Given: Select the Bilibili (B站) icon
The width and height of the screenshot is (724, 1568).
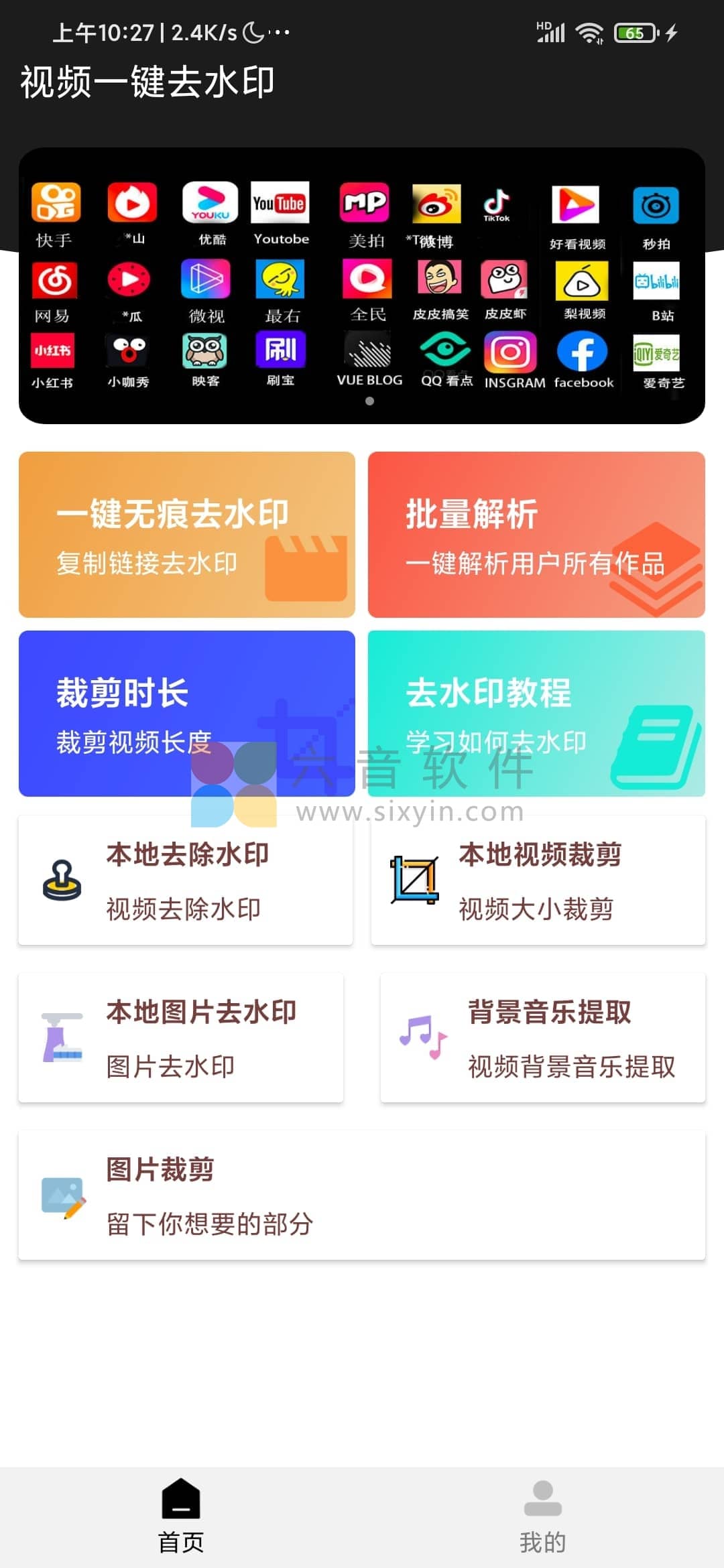Looking at the screenshot, I should 656,281.
